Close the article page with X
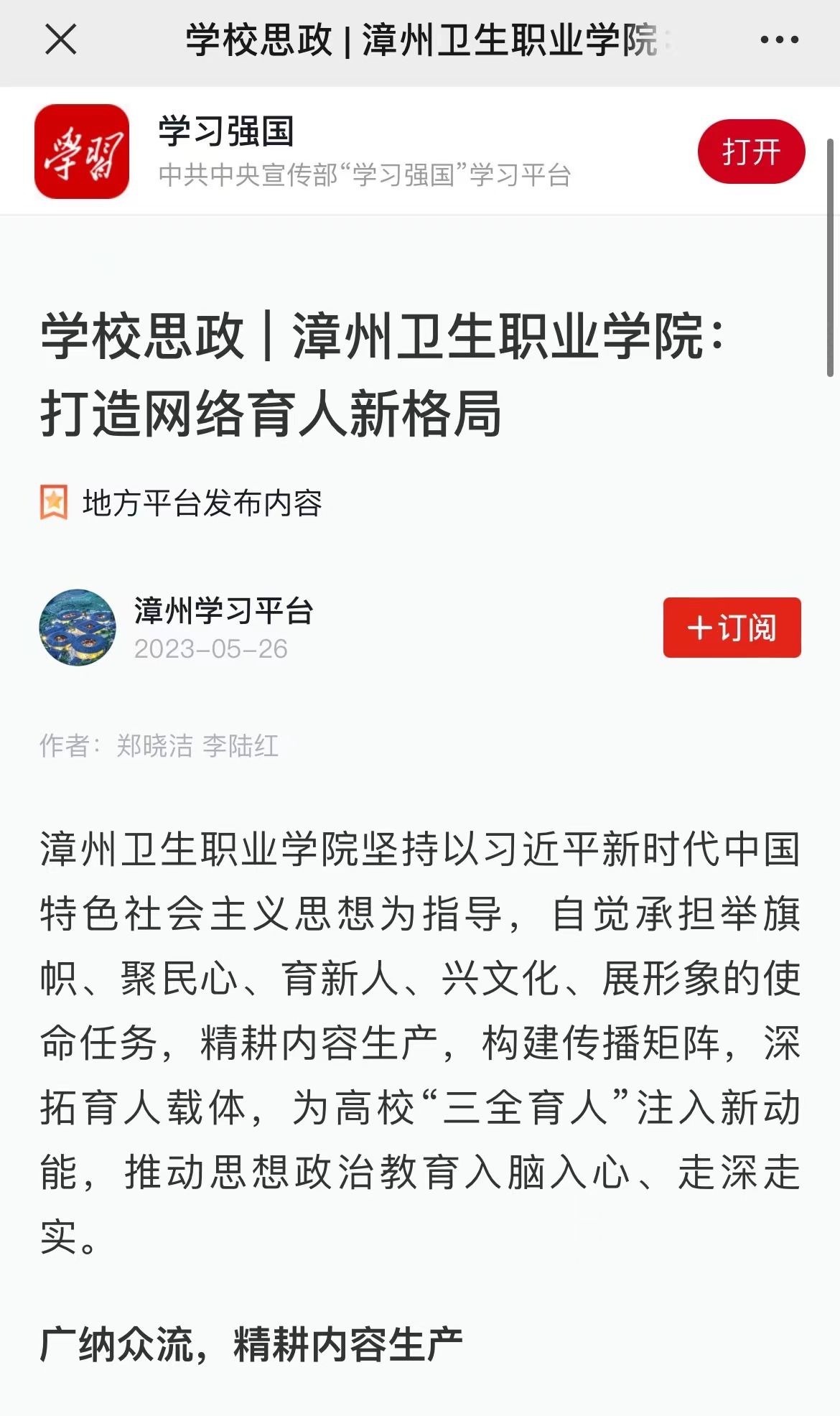840x1416 pixels. coord(61,39)
